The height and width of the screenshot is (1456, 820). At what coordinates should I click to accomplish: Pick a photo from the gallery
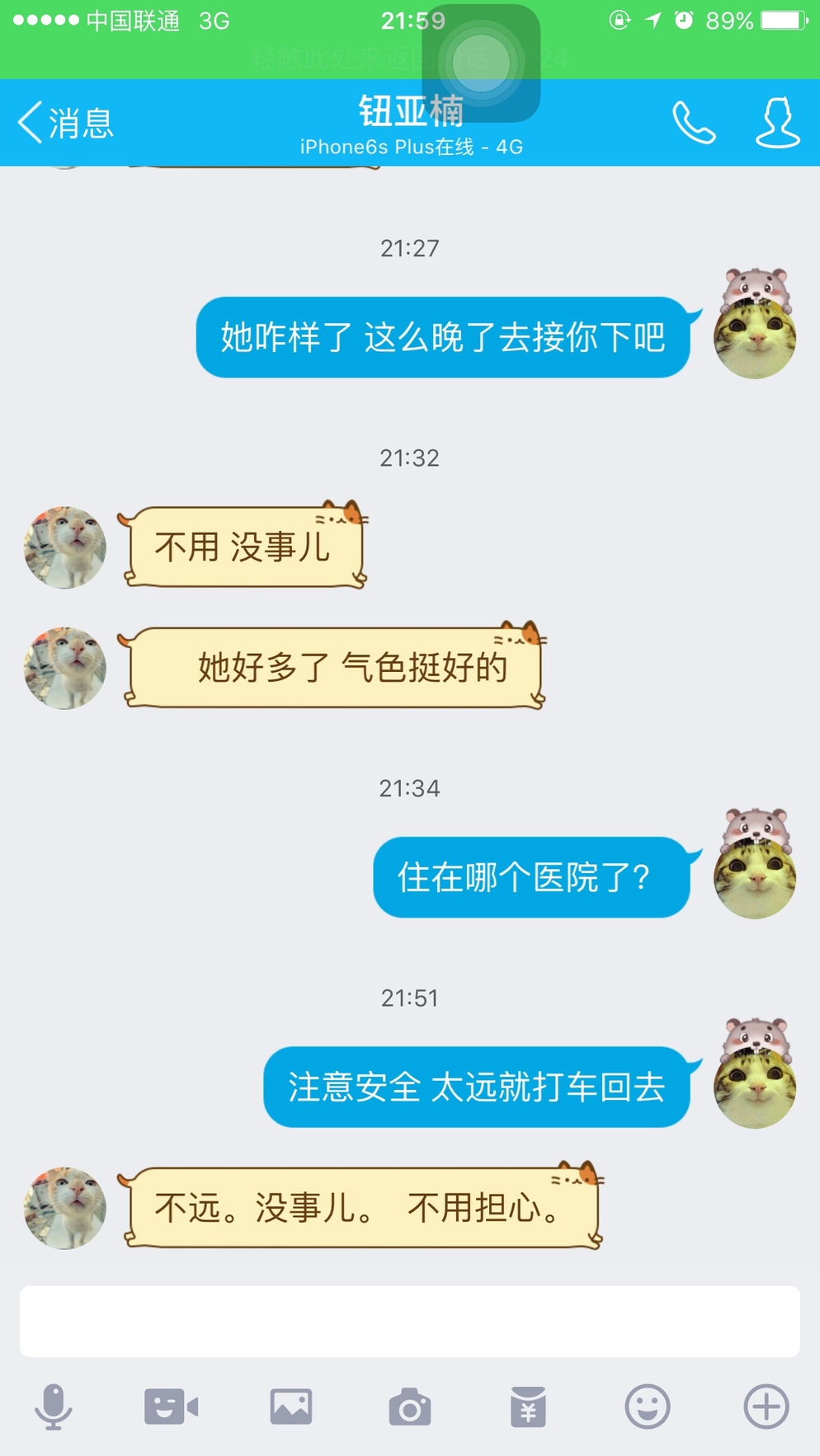pyautogui.click(x=291, y=1407)
